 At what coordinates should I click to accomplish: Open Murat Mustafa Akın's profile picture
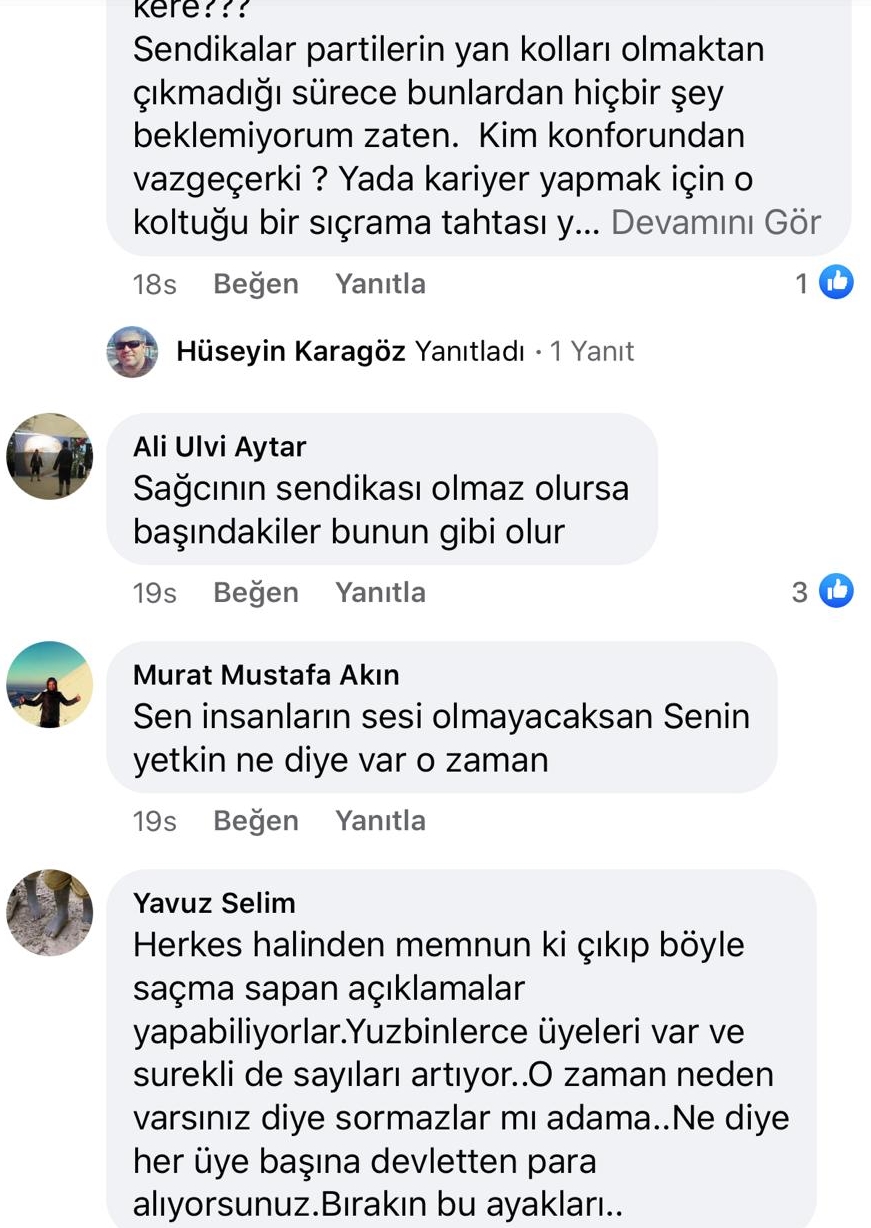pos(49,685)
